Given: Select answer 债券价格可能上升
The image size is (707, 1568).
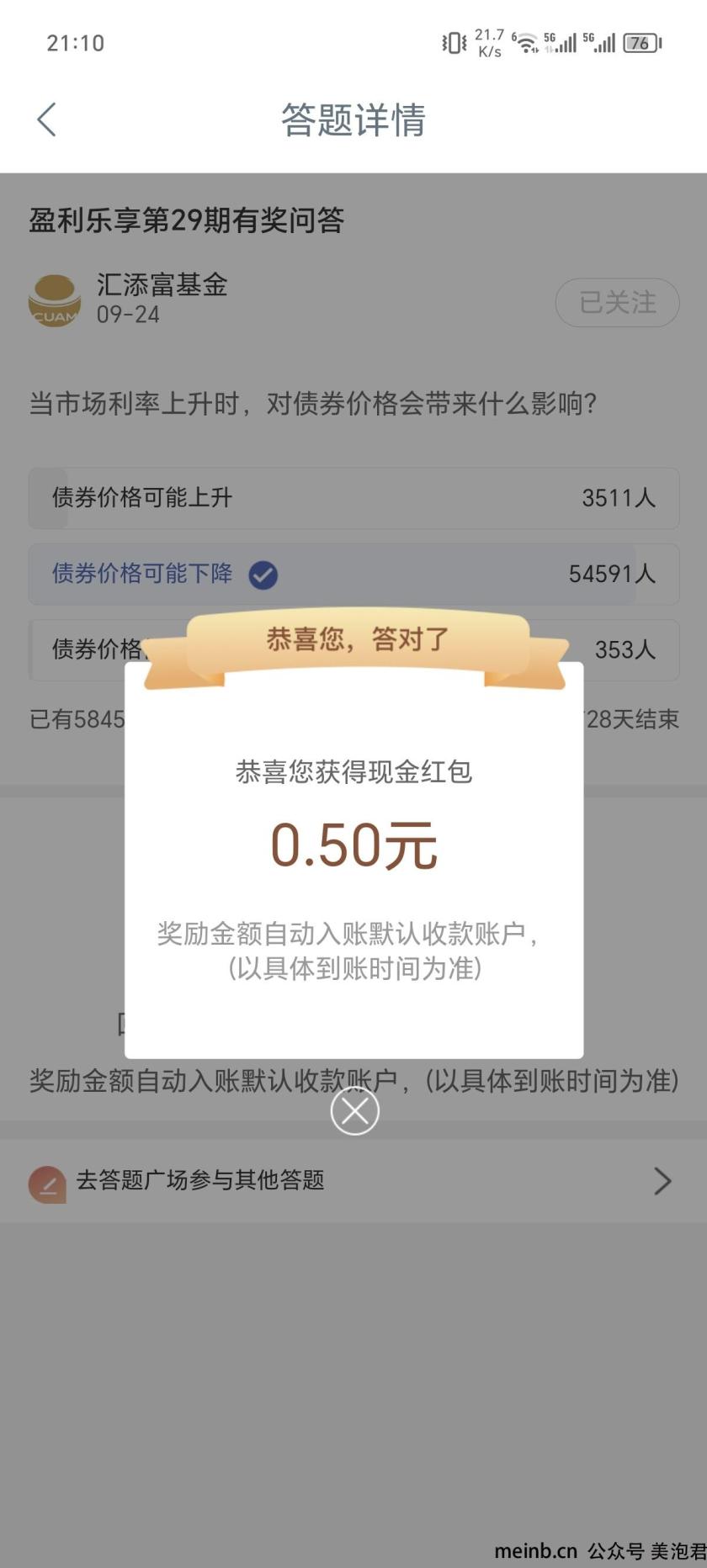Looking at the screenshot, I should pyautogui.click(x=353, y=498).
